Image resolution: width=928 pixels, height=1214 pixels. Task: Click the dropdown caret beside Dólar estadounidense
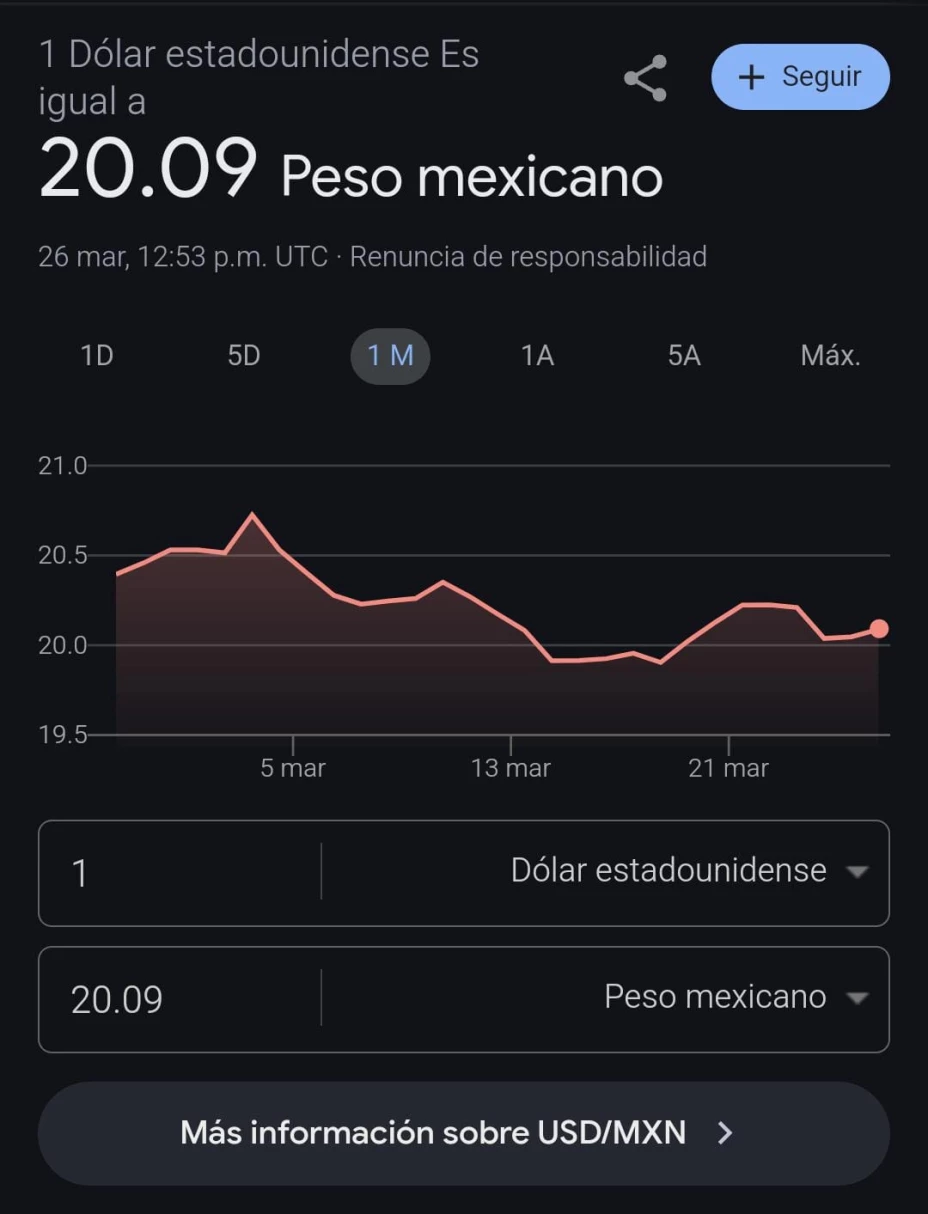(x=858, y=871)
